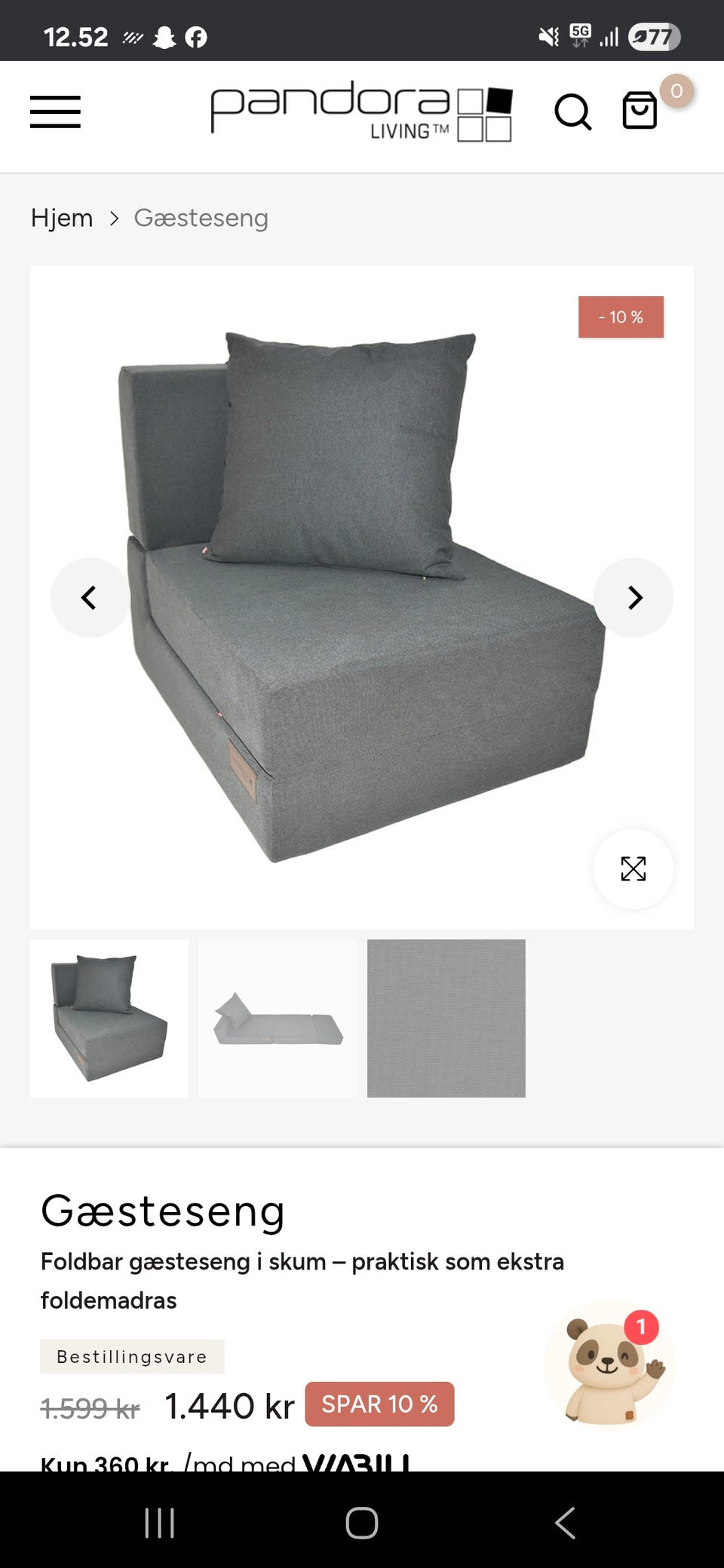This screenshot has width=724, height=1568.
Task: Select the folded chair thumbnail
Action: pyautogui.click(x=109, y=1018)
